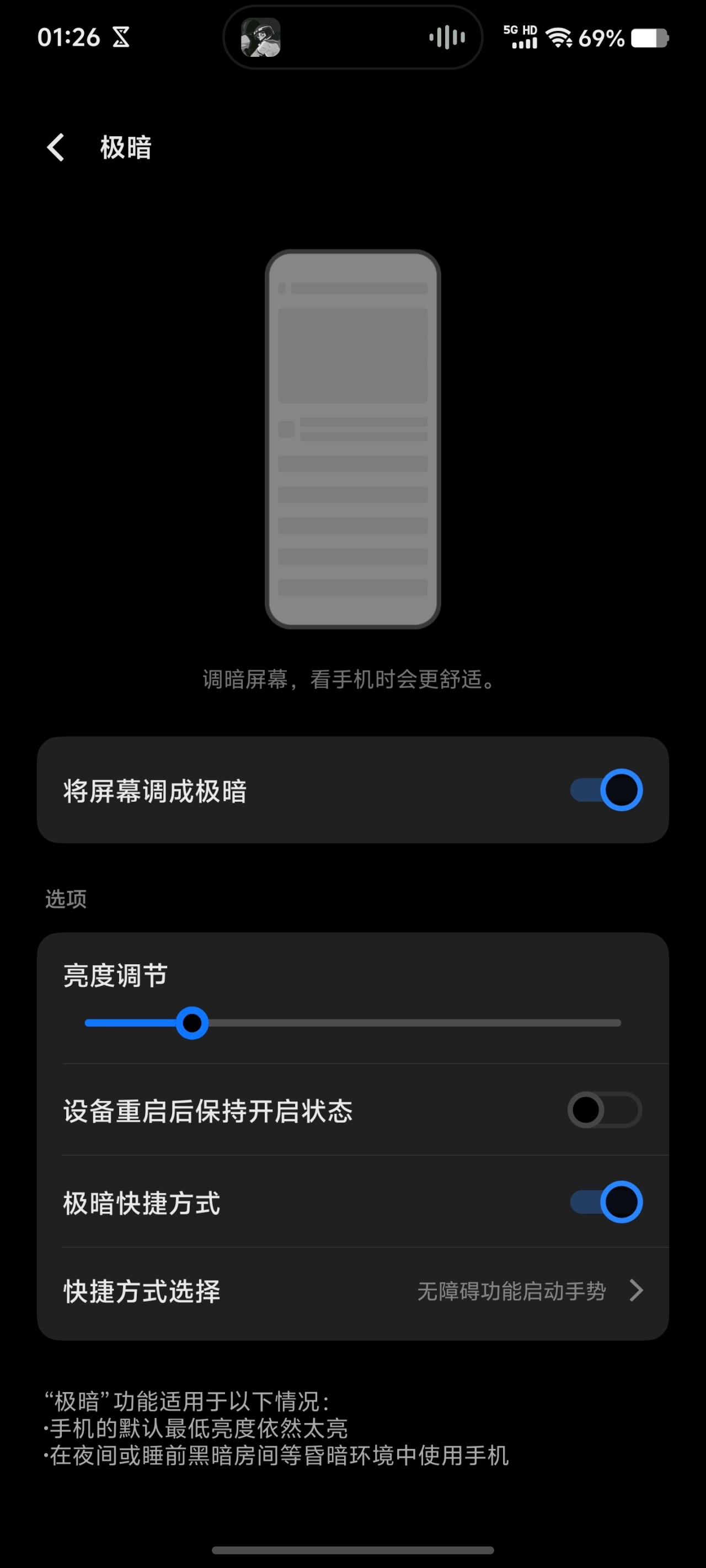This screenshot has width=706, height=1568.
Task: Go back from the 极暗 page
Action: 56,147
